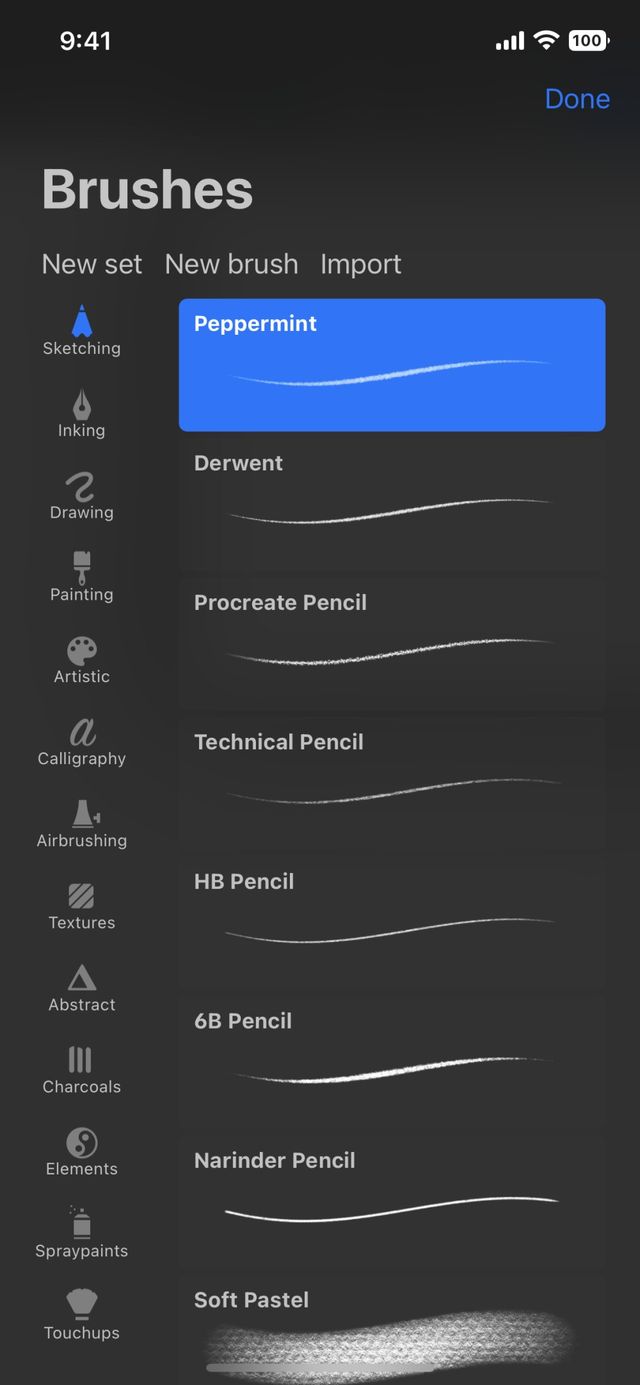Screen dimensions: 640x1385
Task: Open the Spraypaints brush set
Action: pyautogui.click(x=81, y=1234)
